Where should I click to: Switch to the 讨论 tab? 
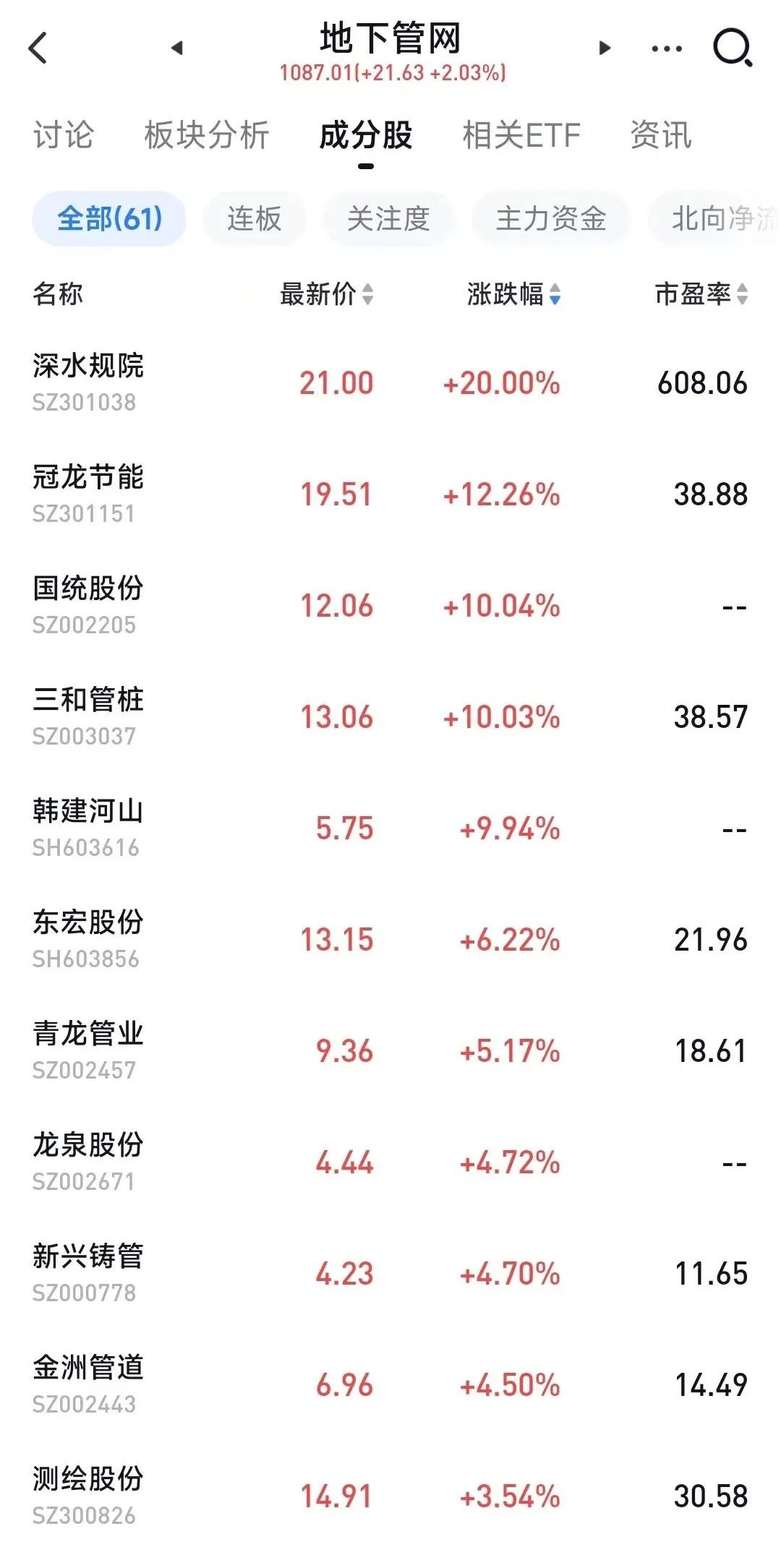coord(64,135)
